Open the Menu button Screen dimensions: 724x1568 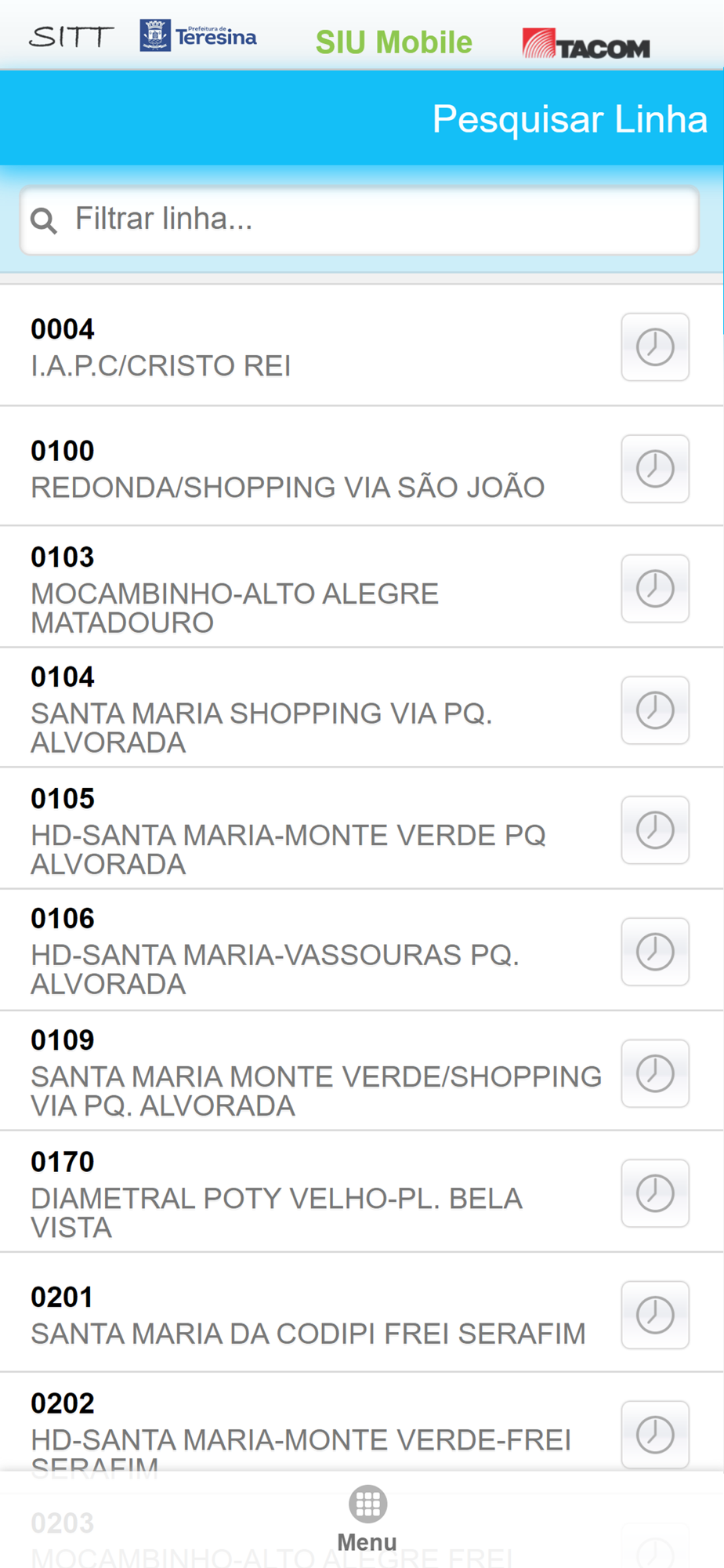367,1518
